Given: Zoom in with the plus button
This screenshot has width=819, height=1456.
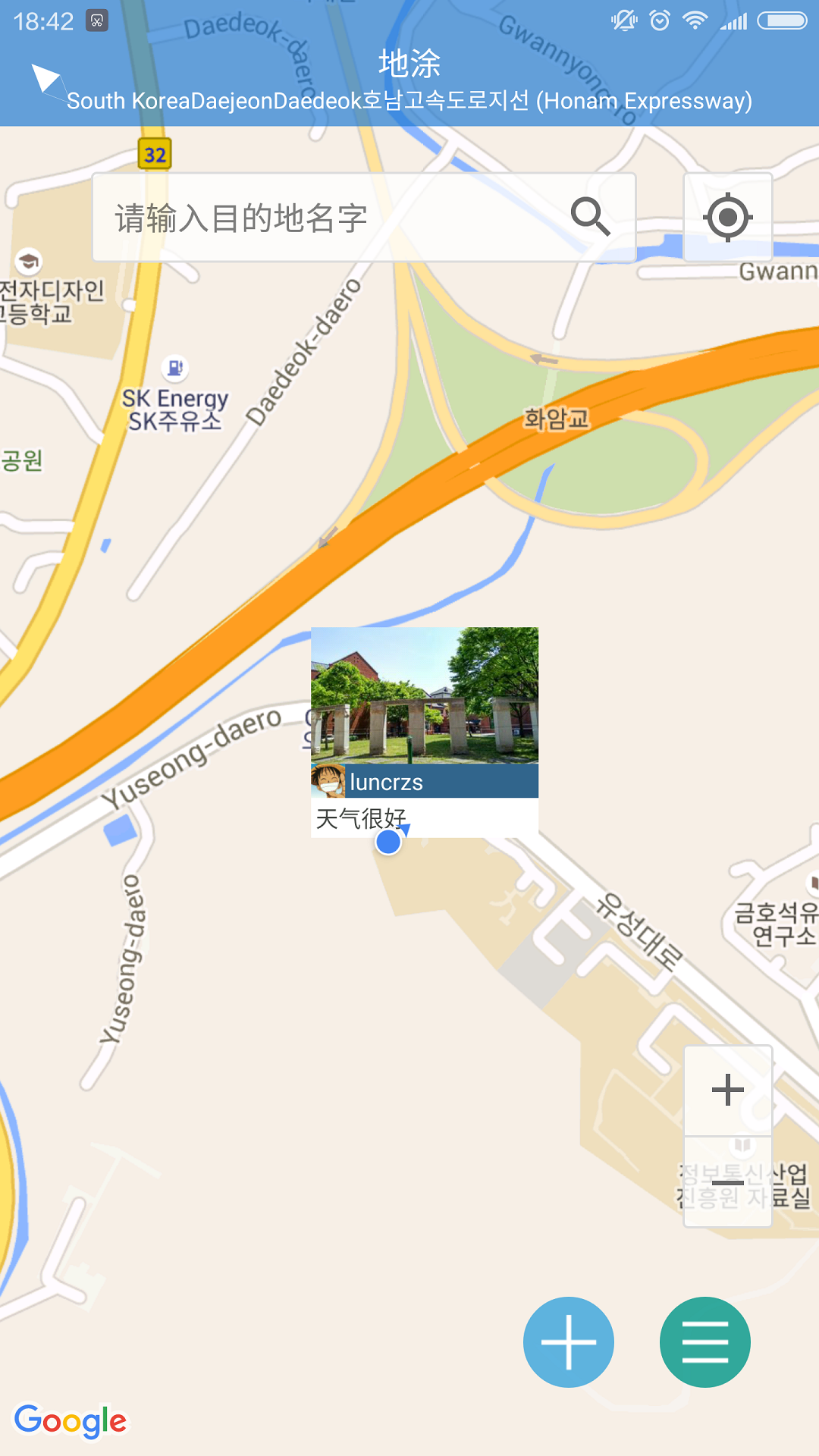Looking at the screenshot, I should tap(728, 1090).
